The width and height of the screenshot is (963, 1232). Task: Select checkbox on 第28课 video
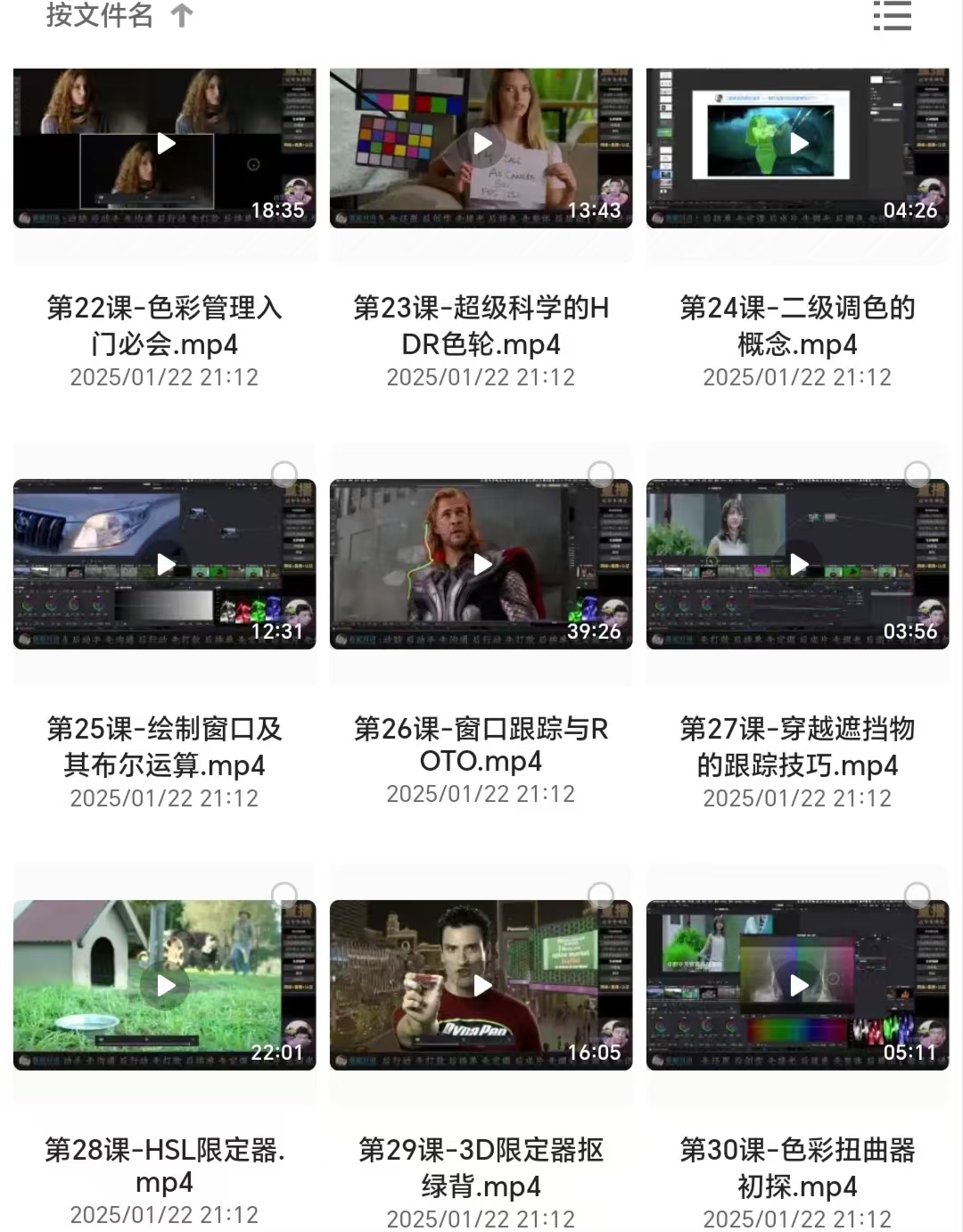point(284,895)
